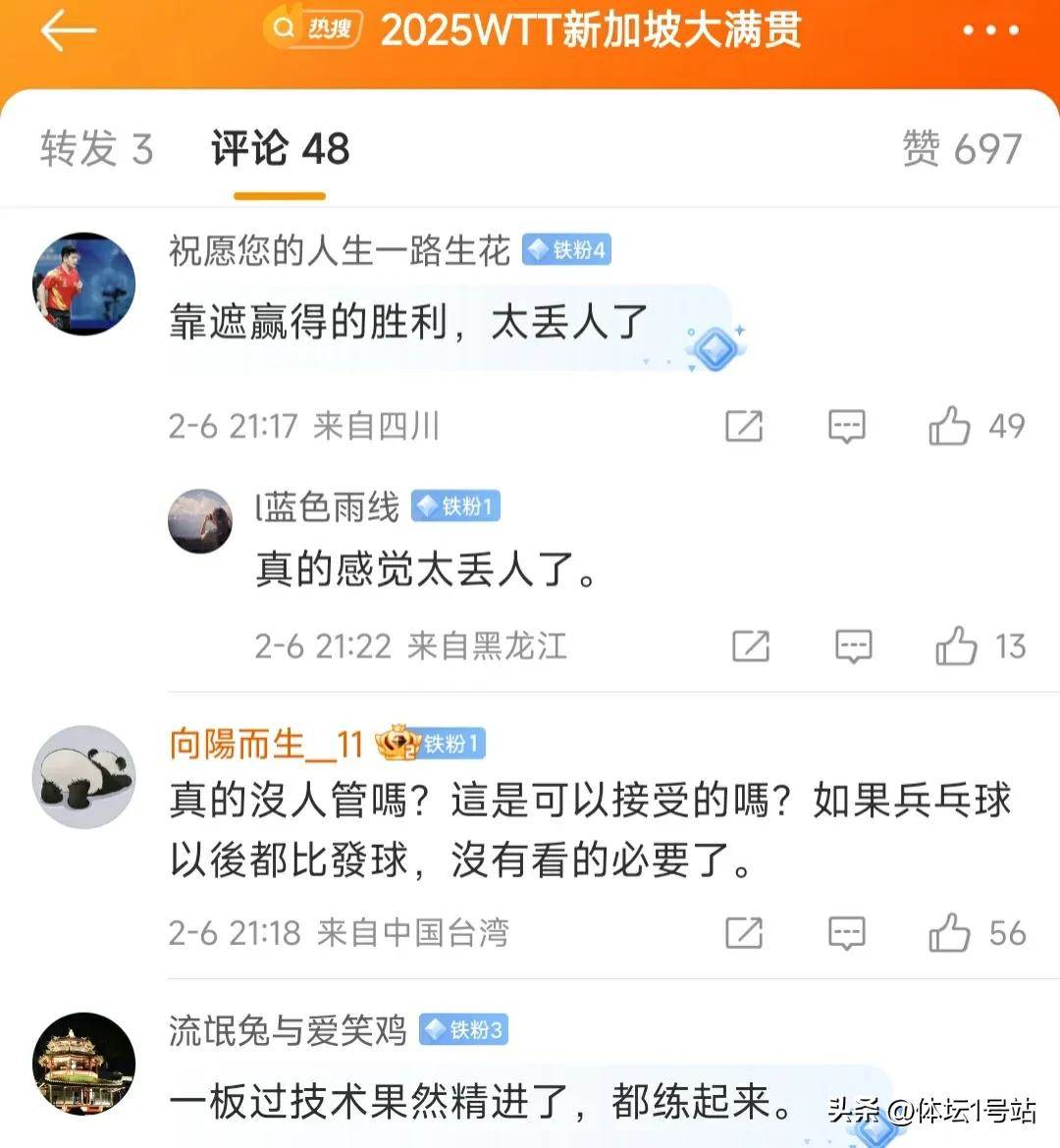Screen dimensions: 1060x1148
Task: Open l蓝色雨线's avatar
Action: tap(200, 521)
